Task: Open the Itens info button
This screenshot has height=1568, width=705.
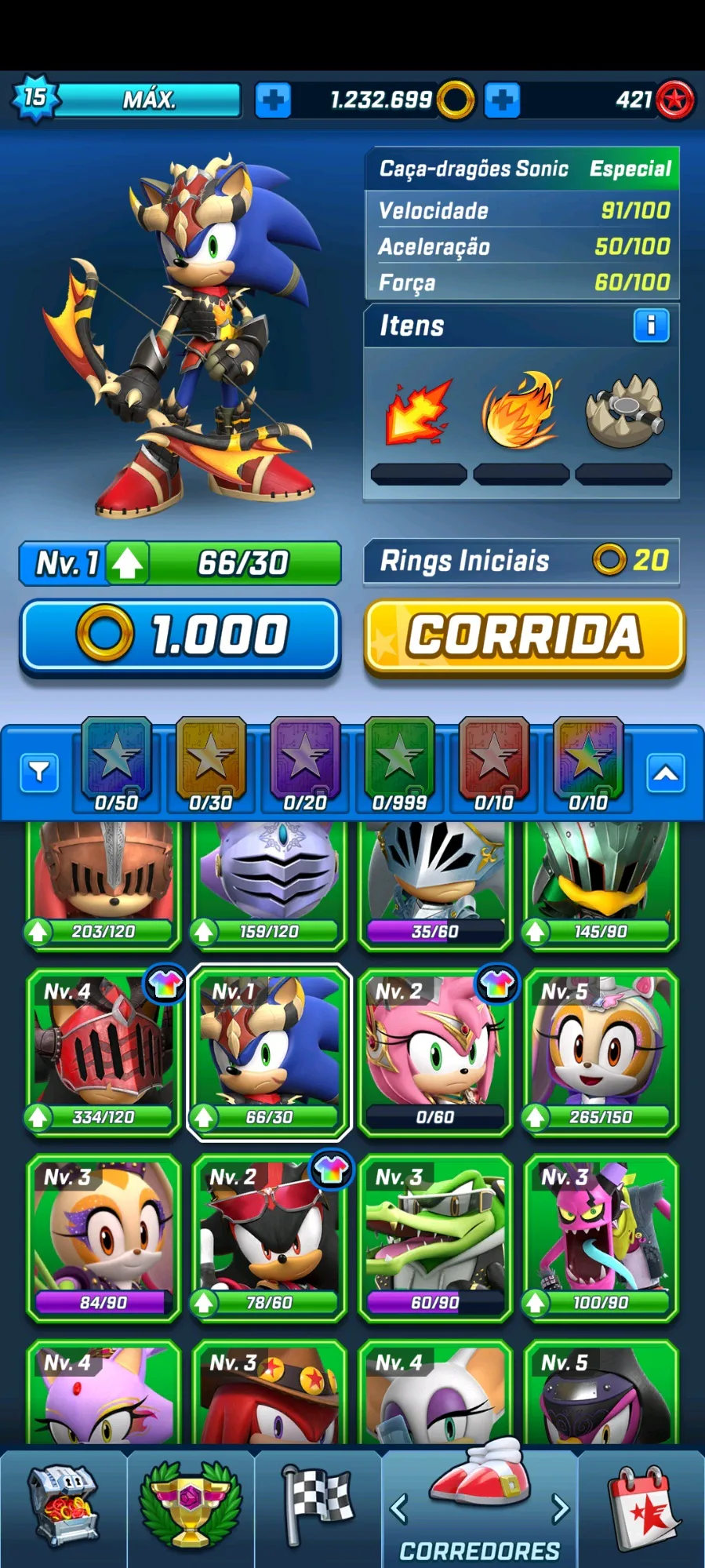Action: (651, 326)
